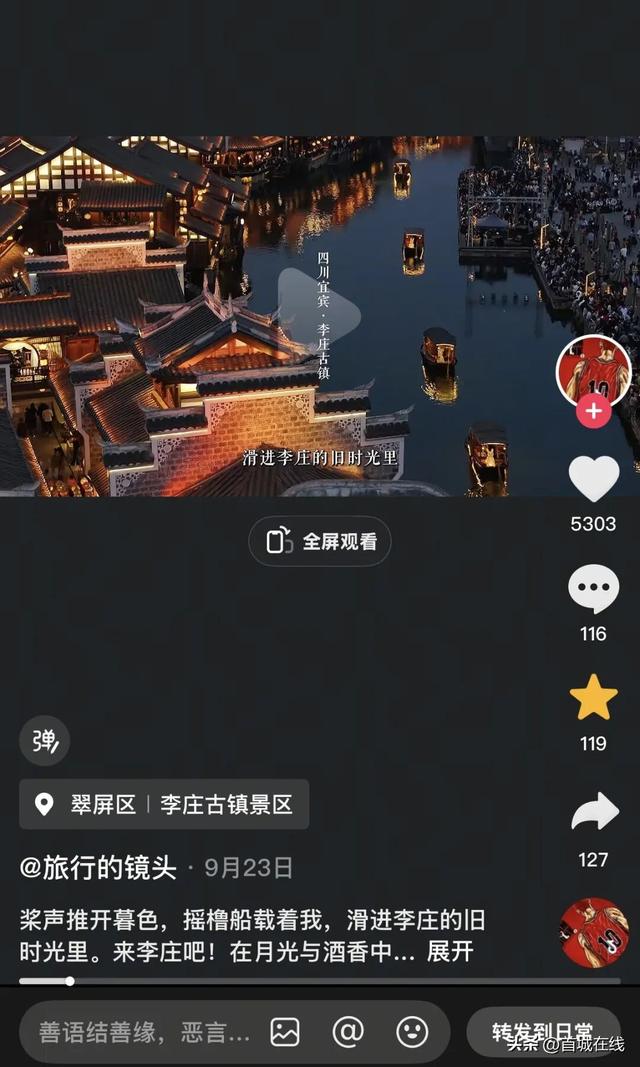Toggle the 弹 danmaku button
Viewport: 640px width, 1067px height.
[x=45, y=741]
